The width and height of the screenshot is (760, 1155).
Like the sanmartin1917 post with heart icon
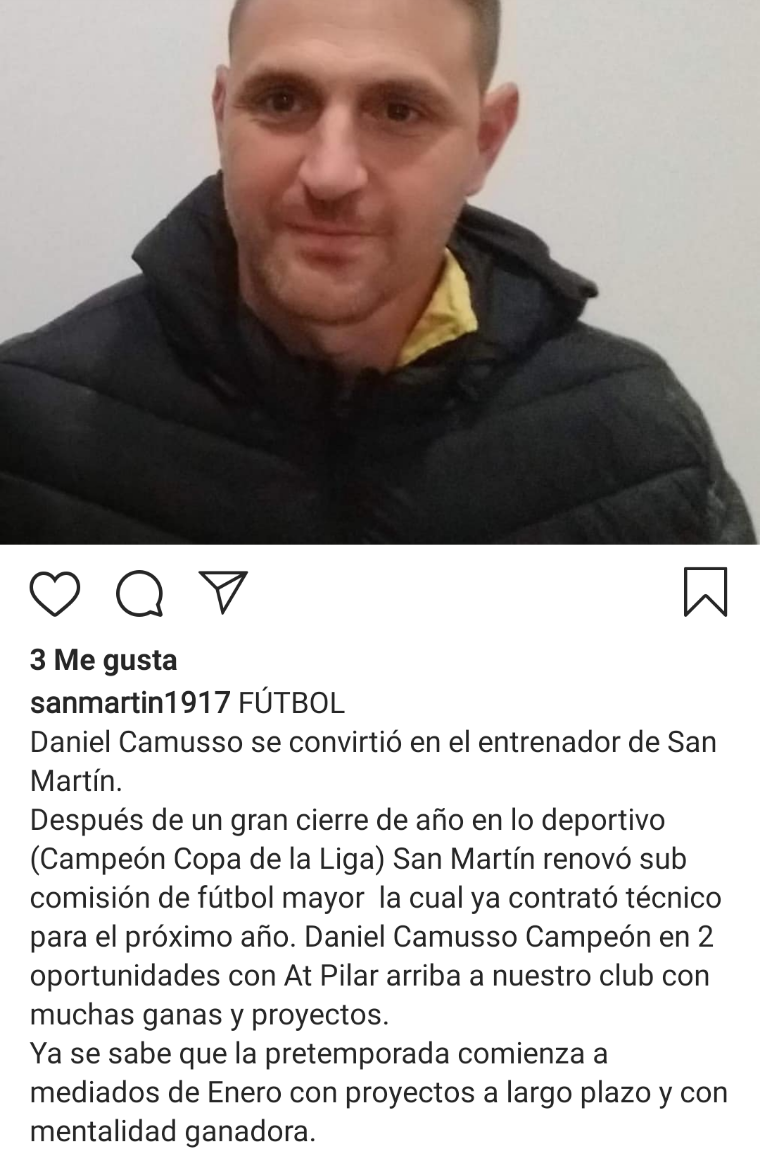tap(54, 592)
